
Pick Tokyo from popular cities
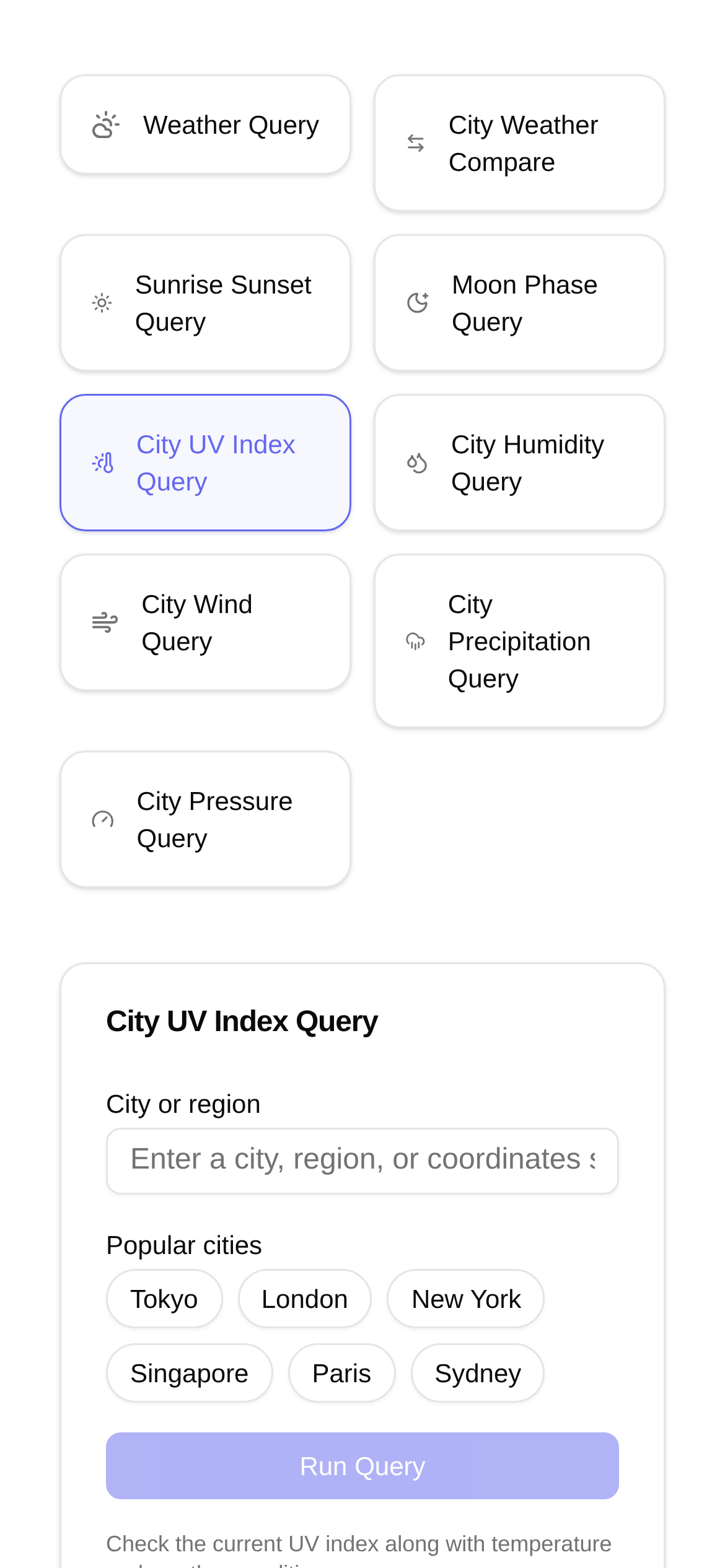[x=164, y=1299]
